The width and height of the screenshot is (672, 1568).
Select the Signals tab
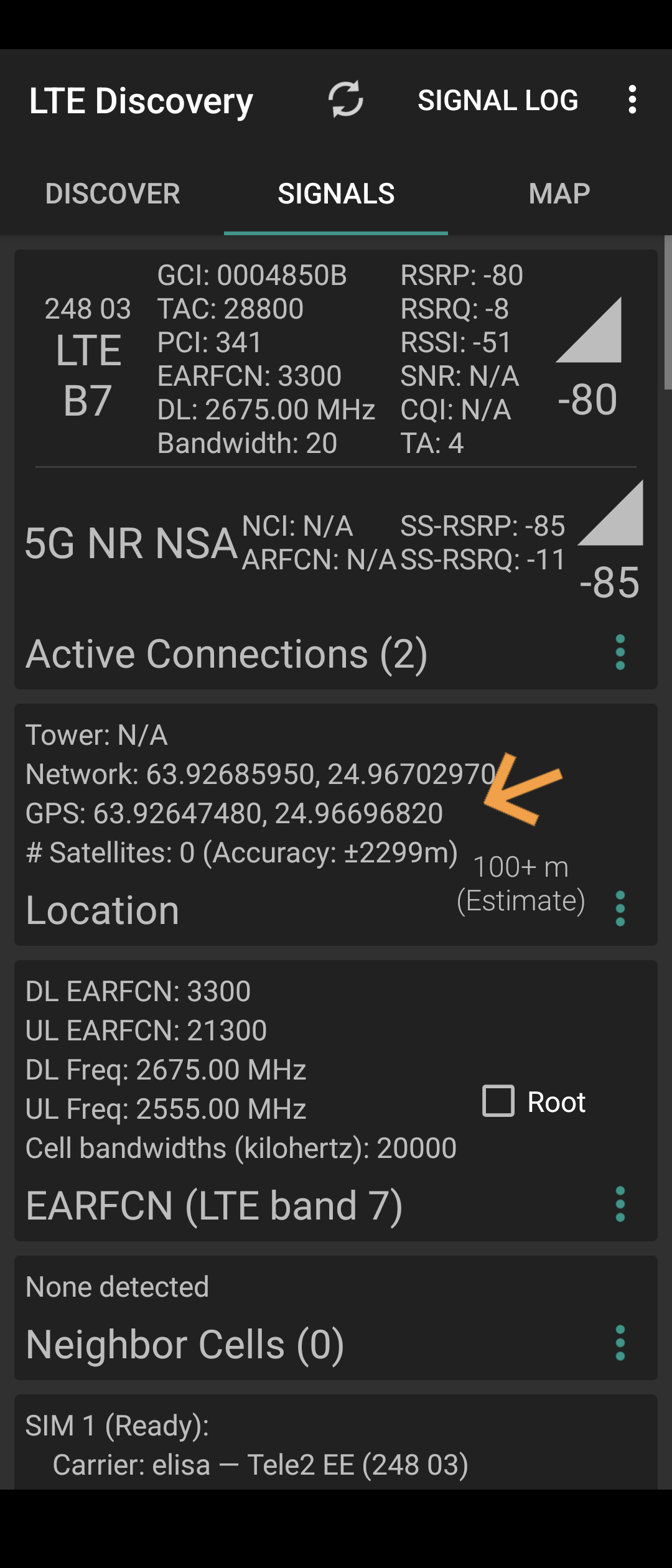(336, 194)
